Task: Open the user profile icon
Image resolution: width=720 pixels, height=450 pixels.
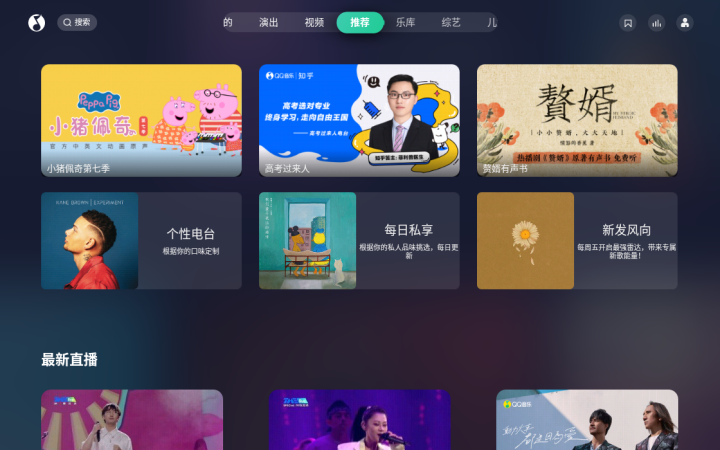Action: click(685, 22)
